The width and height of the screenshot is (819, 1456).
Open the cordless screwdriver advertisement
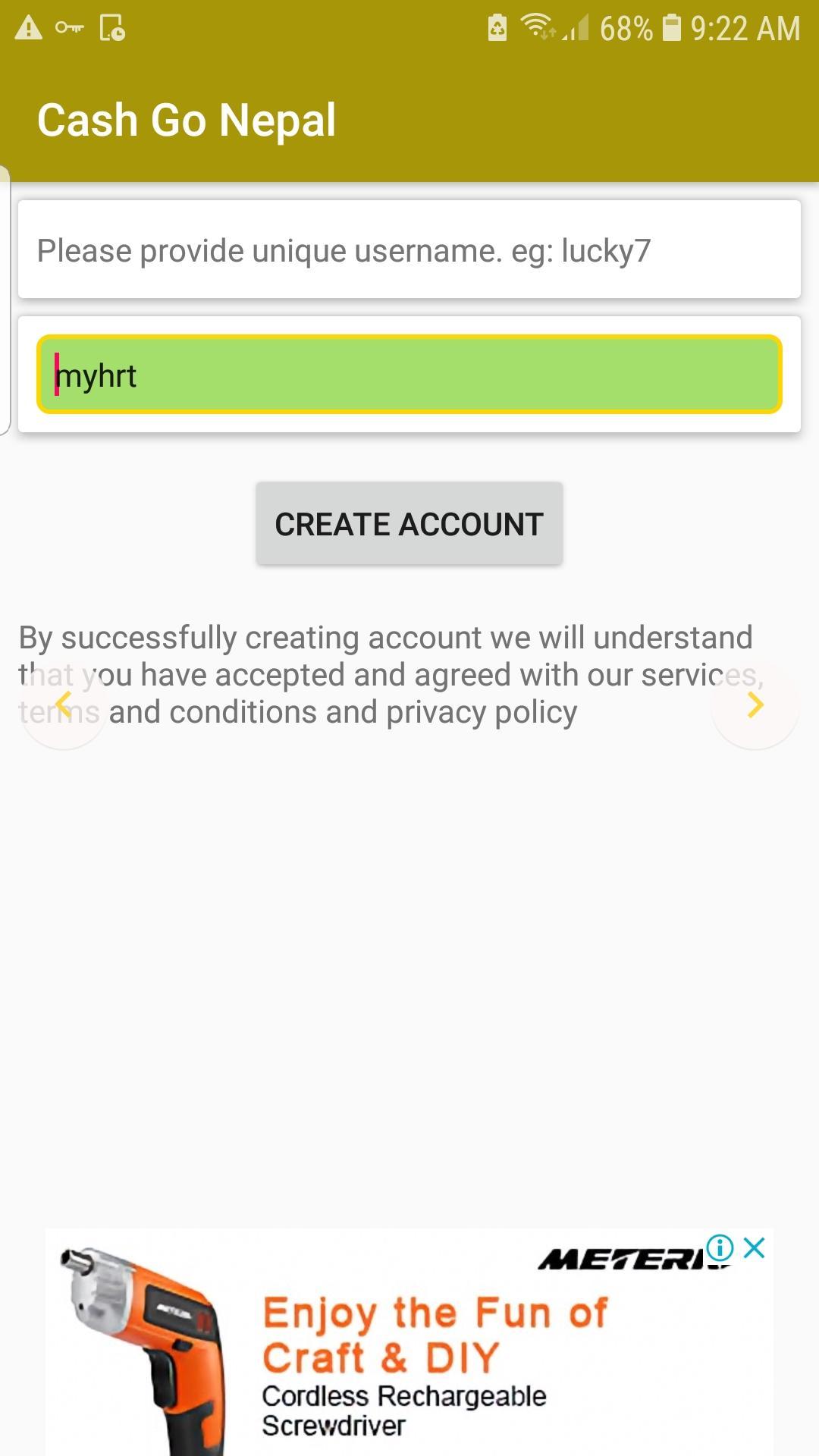409,1357
